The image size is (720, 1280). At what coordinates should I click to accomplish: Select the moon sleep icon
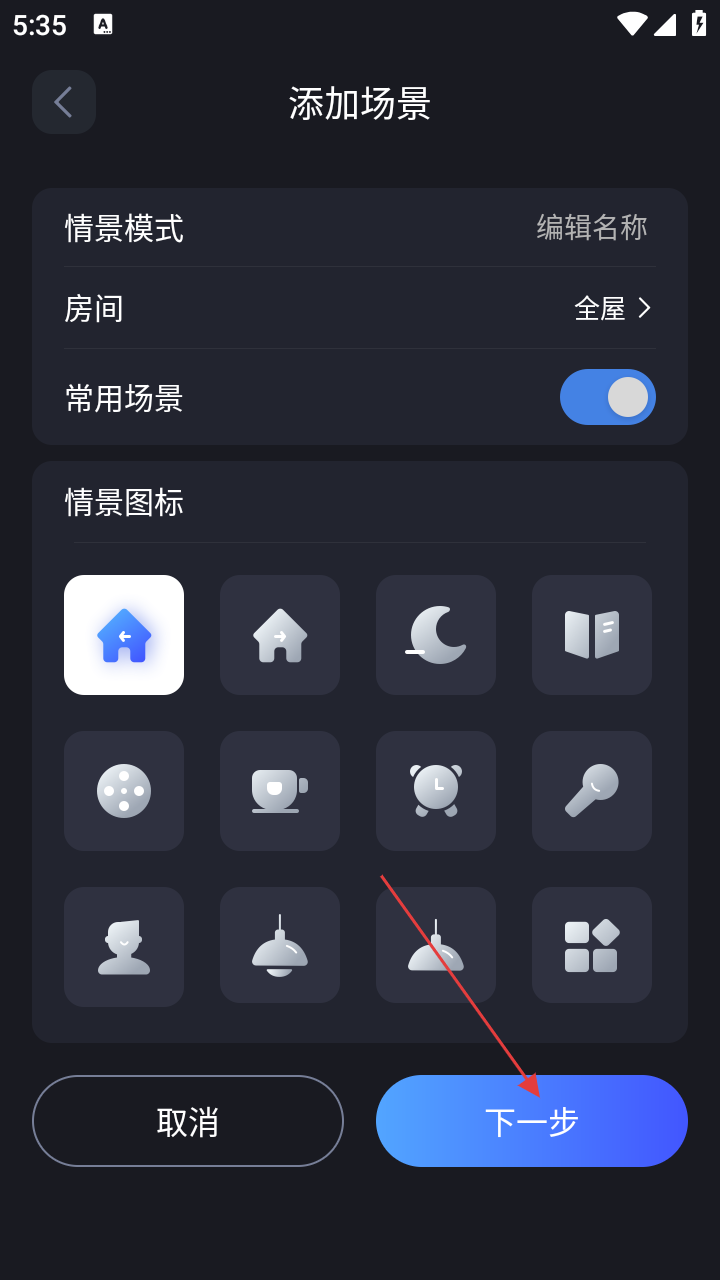pos(436,635)
